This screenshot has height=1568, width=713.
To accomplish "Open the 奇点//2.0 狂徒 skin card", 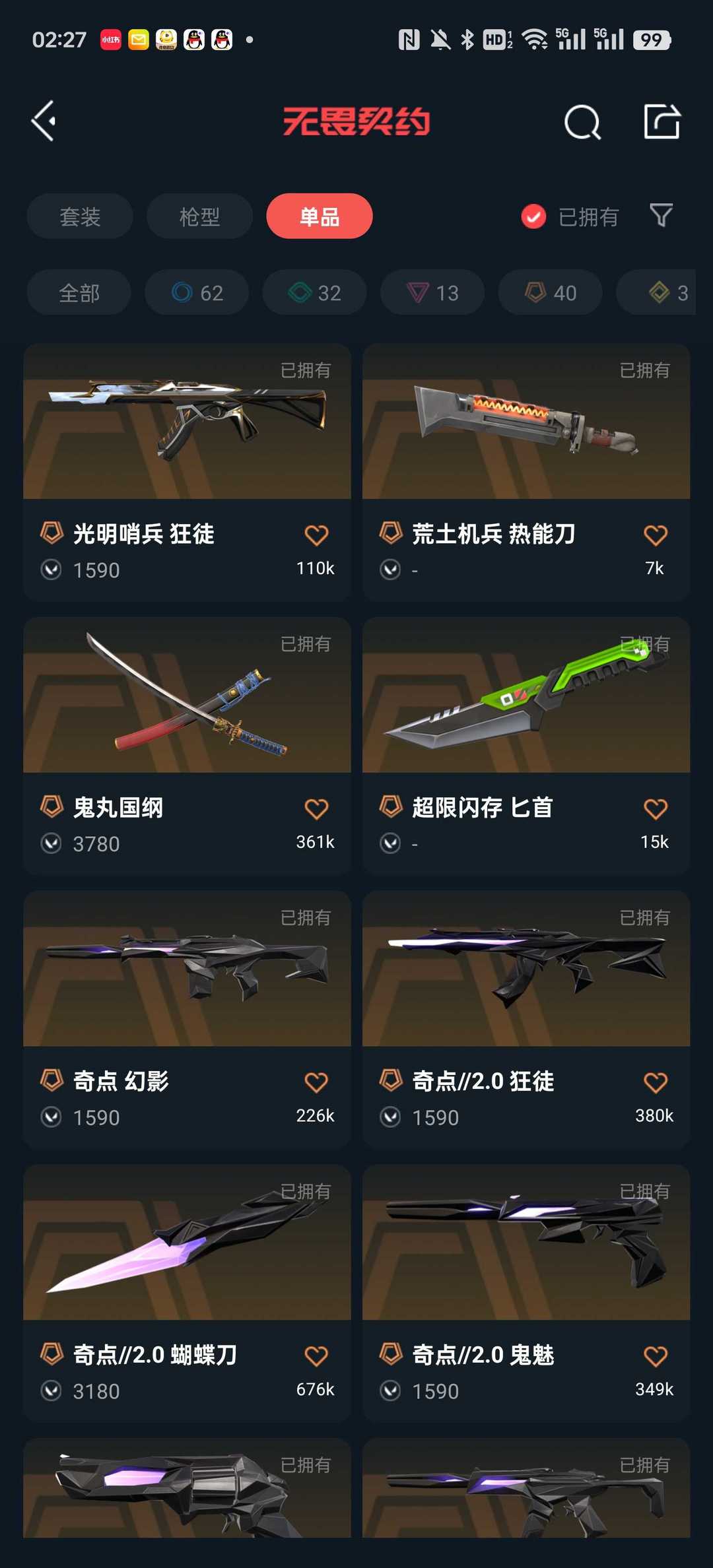I will pyautogui.click(x=526, y=1020).
